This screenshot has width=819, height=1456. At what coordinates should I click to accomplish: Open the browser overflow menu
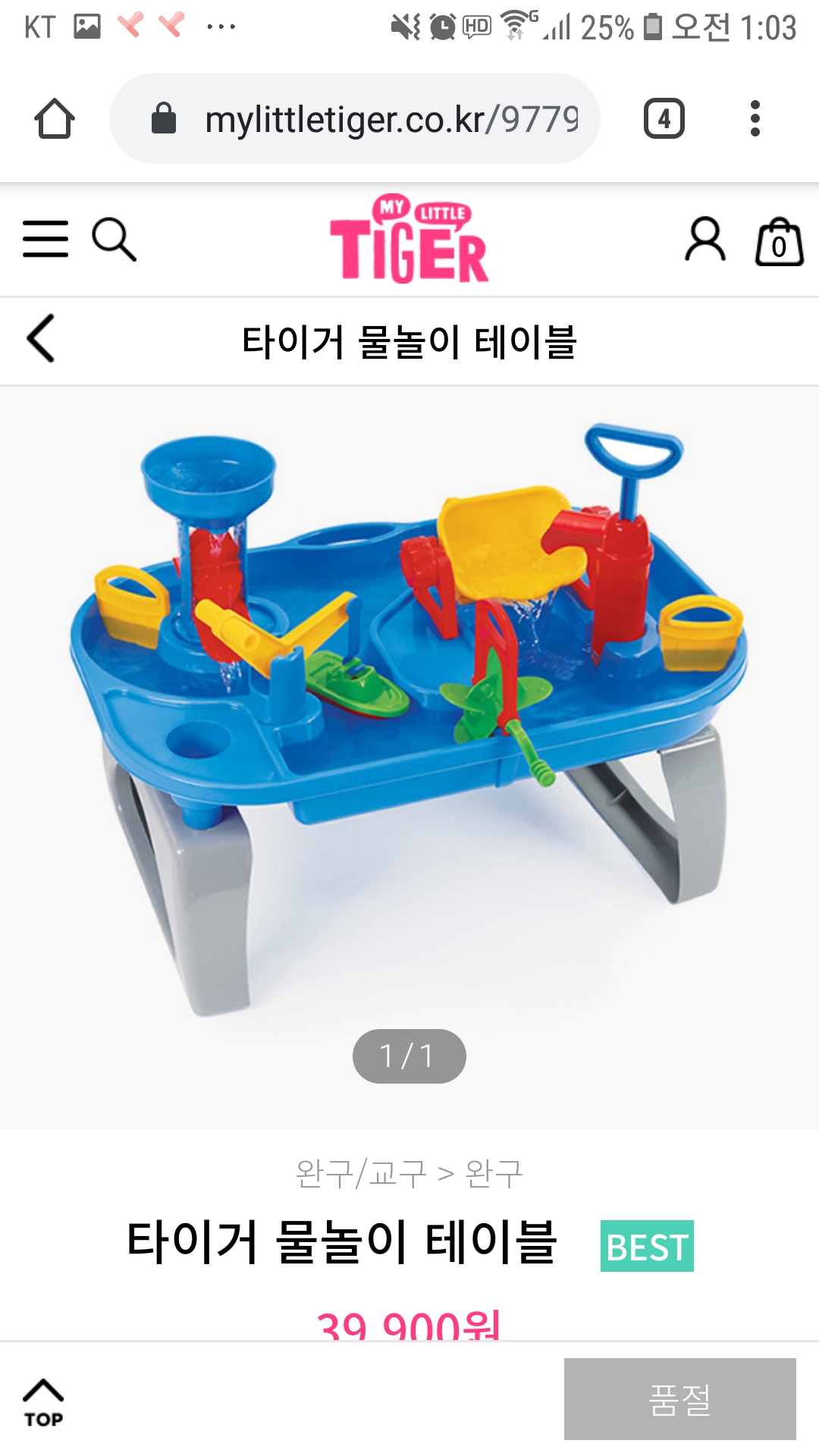[754, 119]
